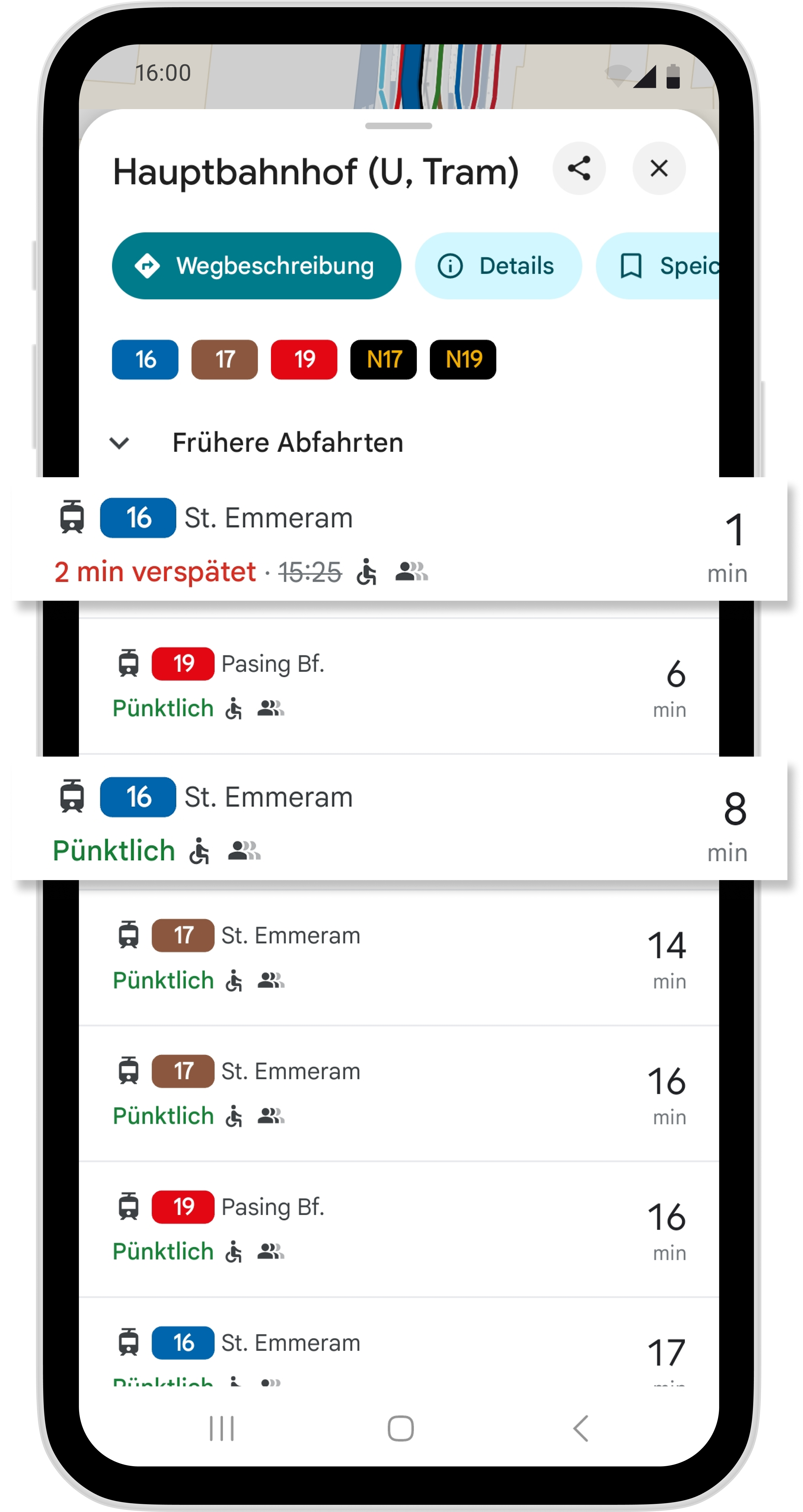This screenshot has width=803, height=1512.
Task: Go back with system back button
Action: (580, 1428)
